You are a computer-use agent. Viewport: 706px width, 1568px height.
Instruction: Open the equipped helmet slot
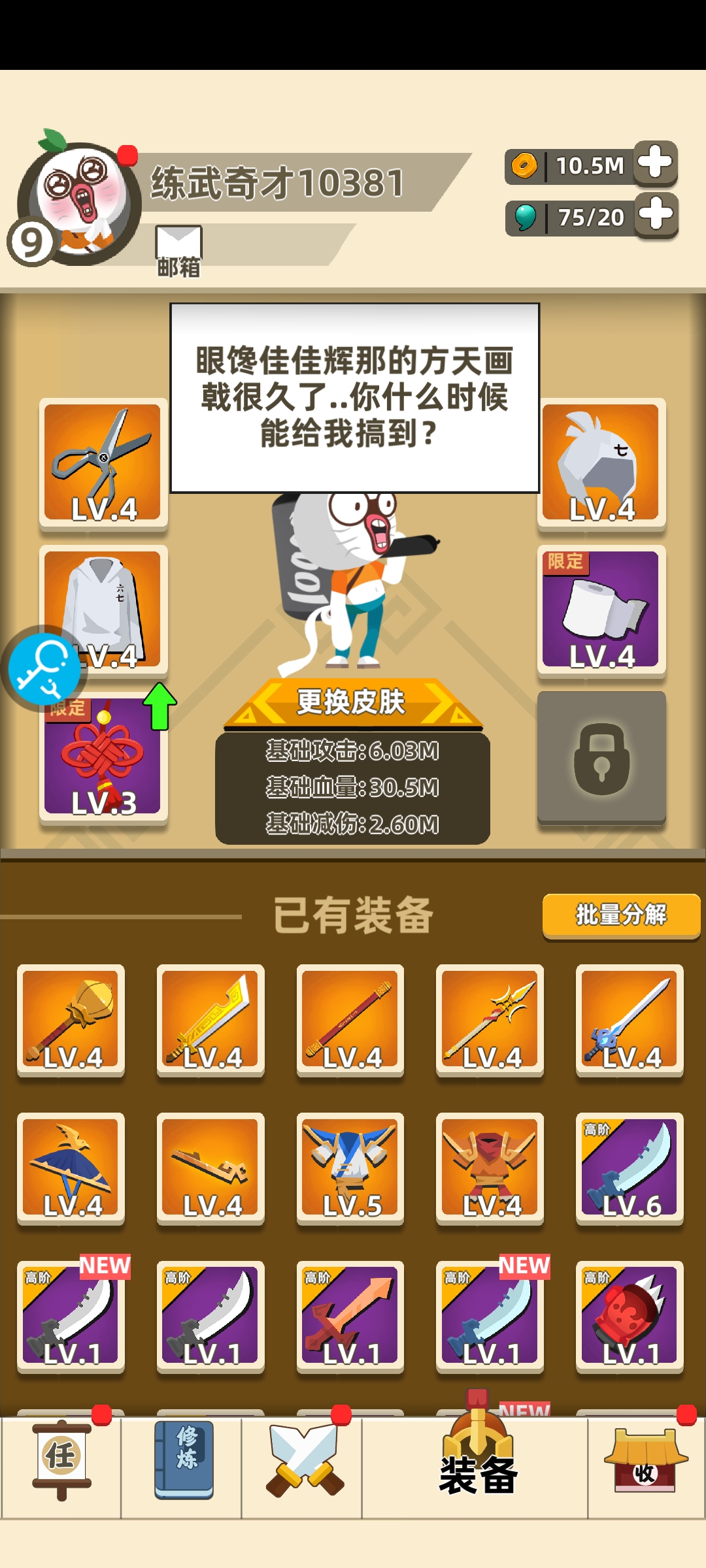[601, 463]
